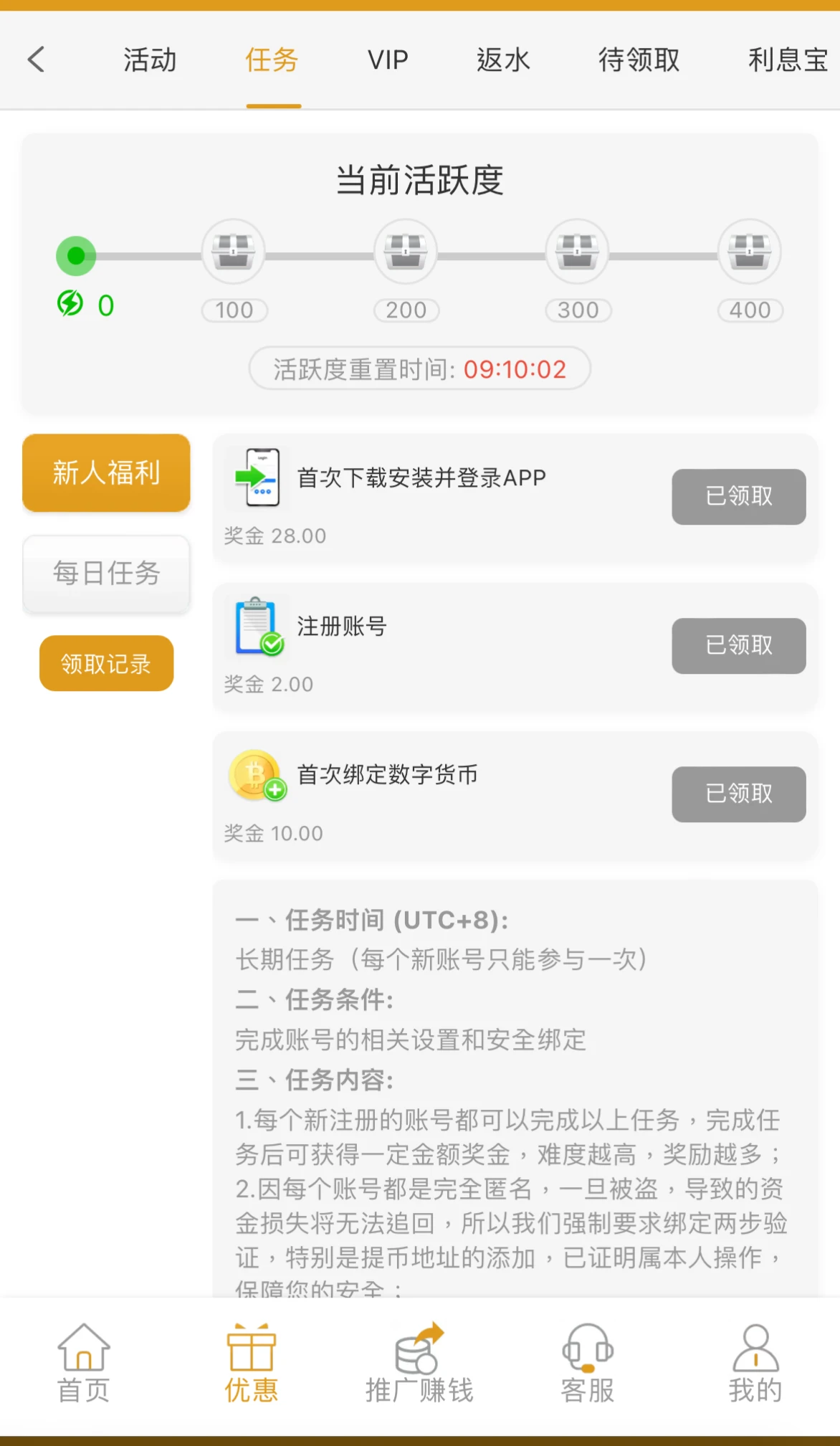Tap the green progress dot at level 0

[75, 255]
